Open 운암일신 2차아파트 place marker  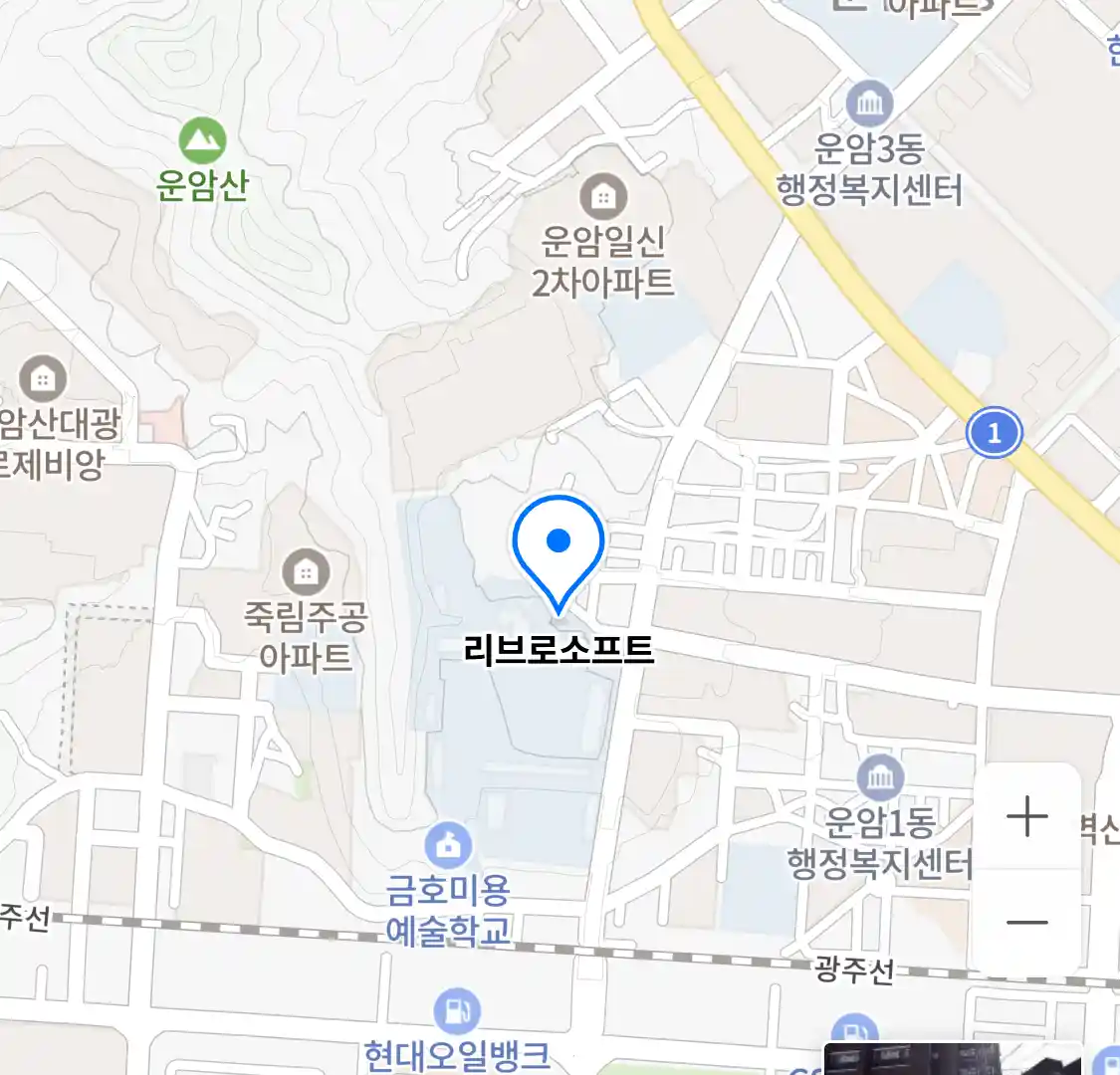pos(602,196)
